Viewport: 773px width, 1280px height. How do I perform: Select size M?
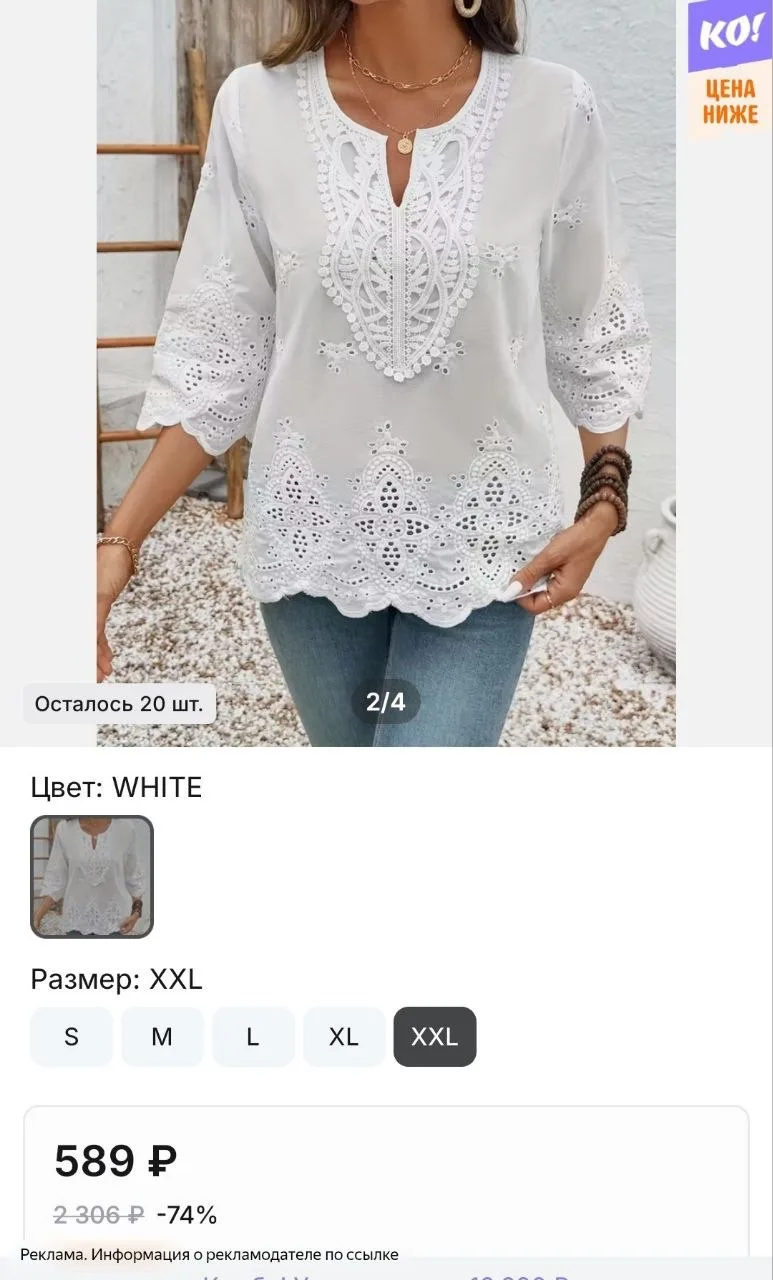pyautogui.click(x=162, y=1037)
